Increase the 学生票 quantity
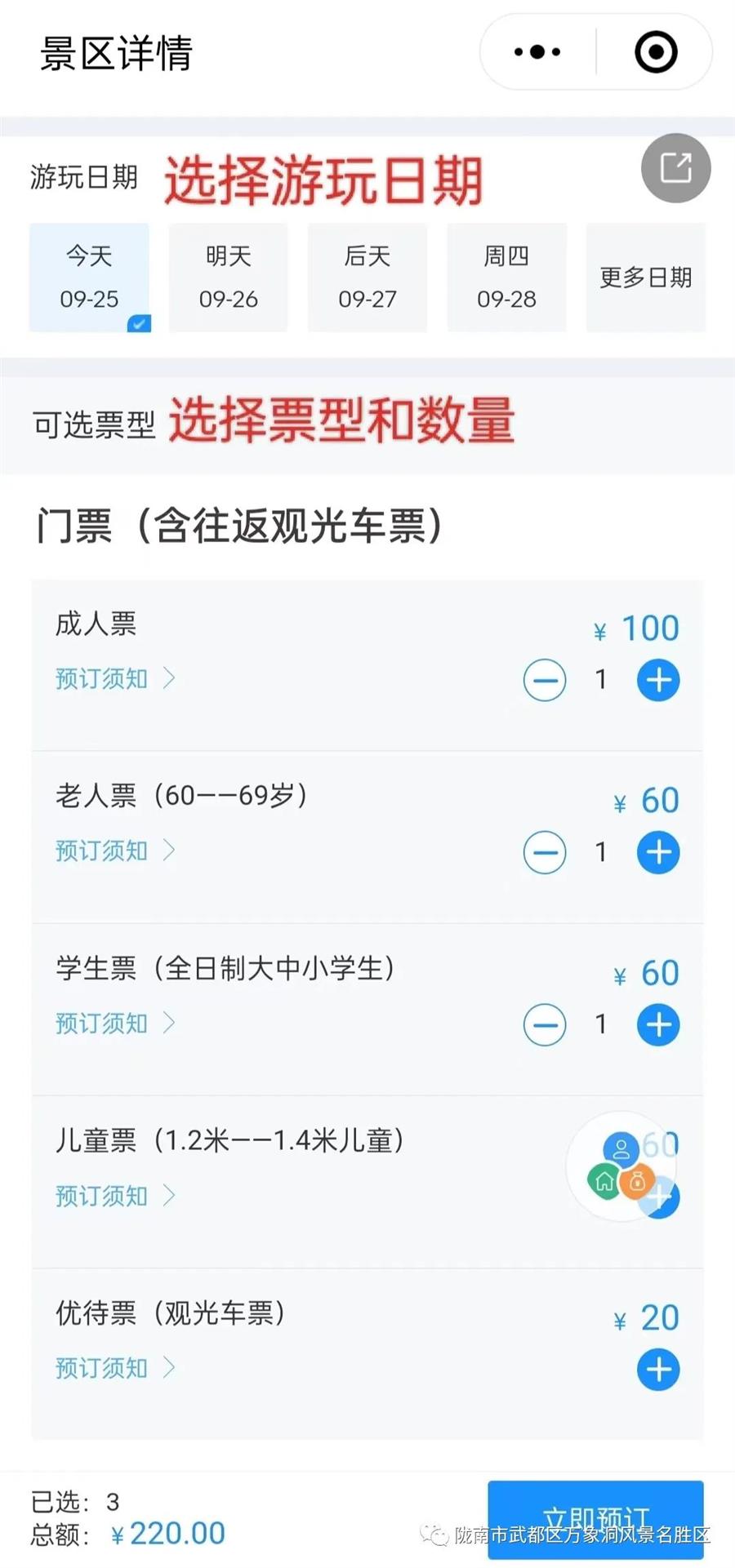 click(x=658, y=1024)
